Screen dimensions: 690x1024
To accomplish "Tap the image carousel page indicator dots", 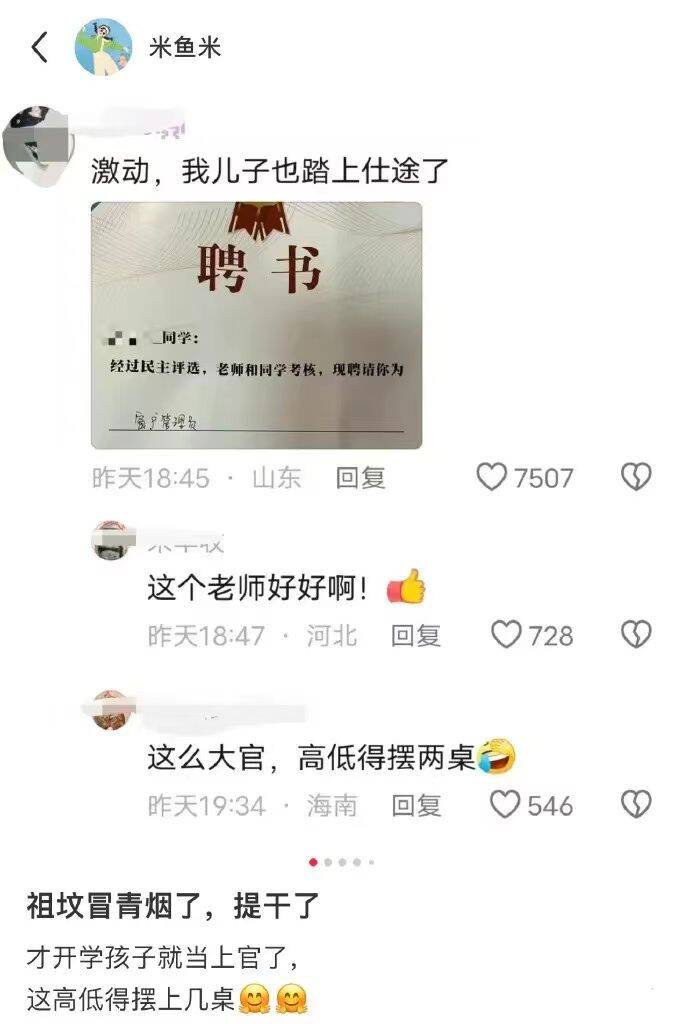I will [341, 861].
